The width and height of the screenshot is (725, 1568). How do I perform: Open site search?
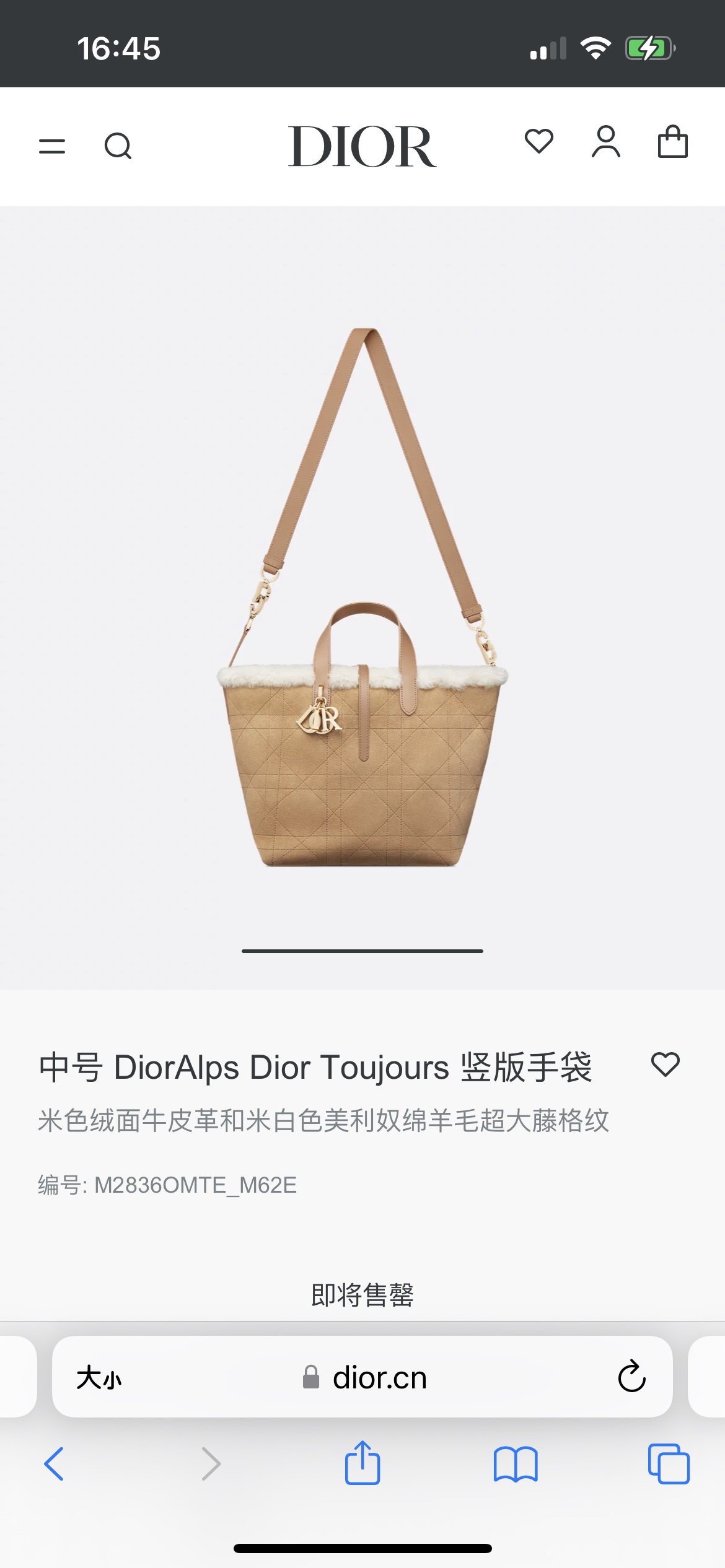coord(118,147)
